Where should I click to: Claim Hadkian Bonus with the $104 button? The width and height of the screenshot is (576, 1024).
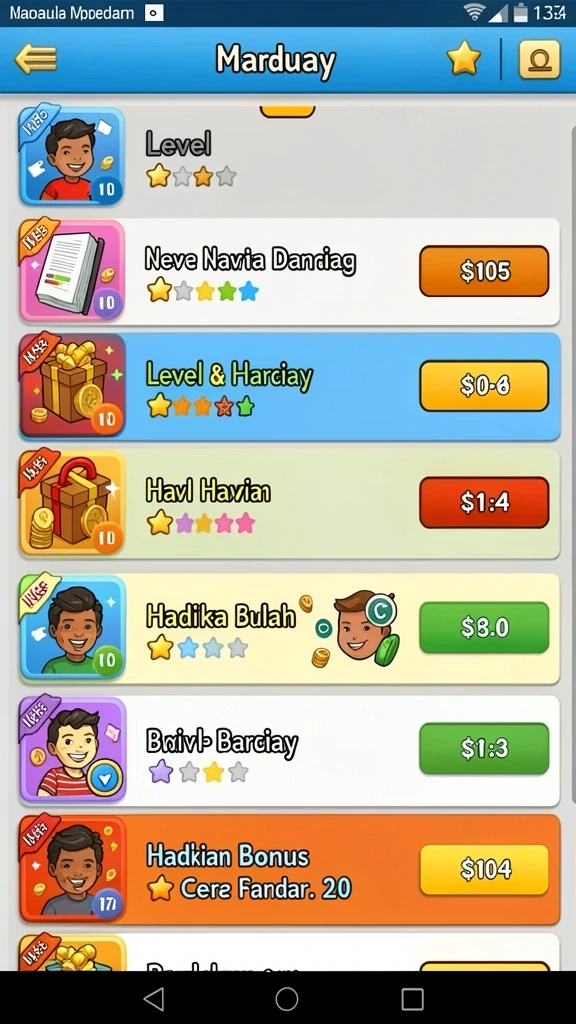tap(484, 869)
